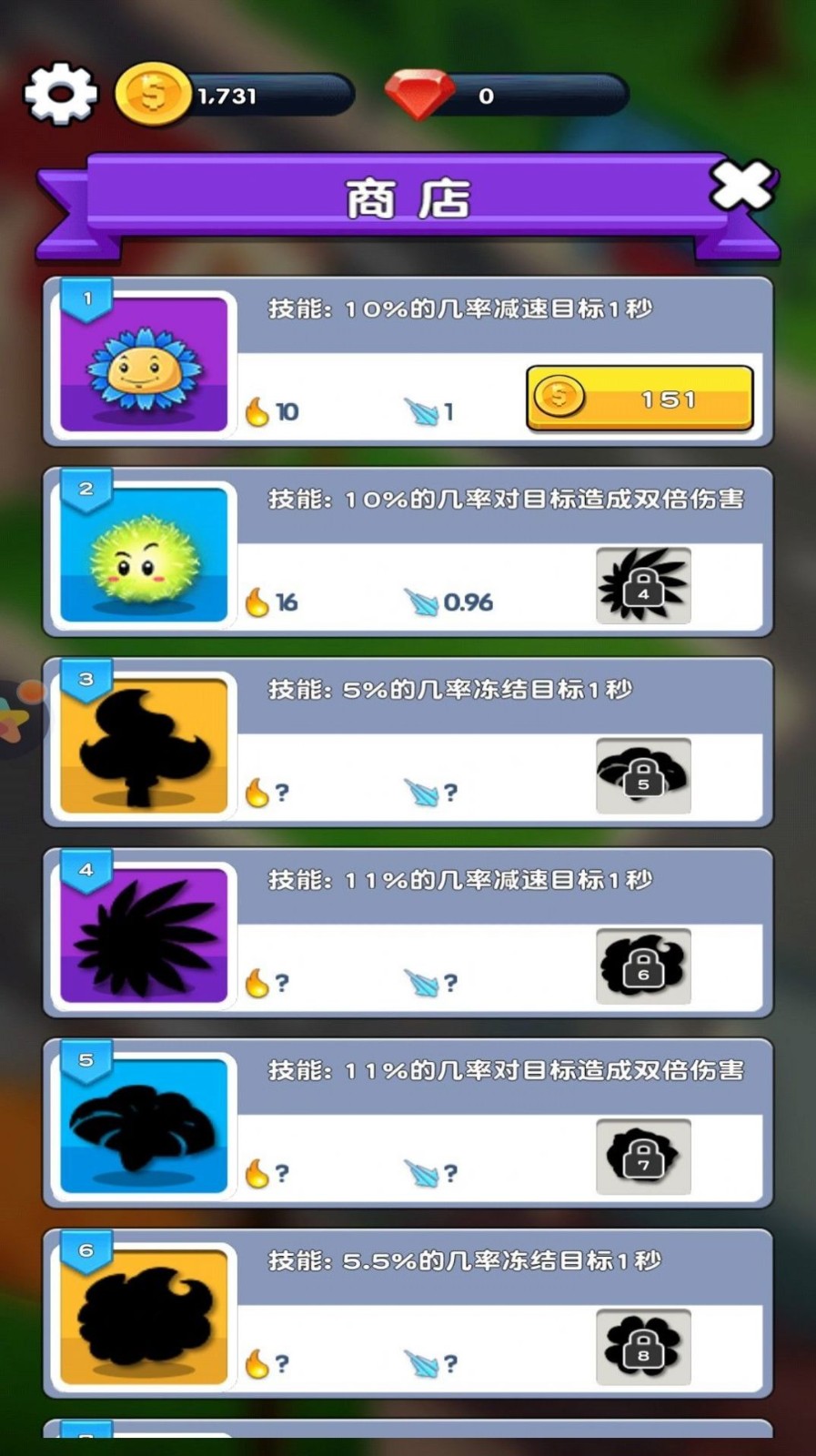Tap the level 6 lock on item 4

(642, 967)
